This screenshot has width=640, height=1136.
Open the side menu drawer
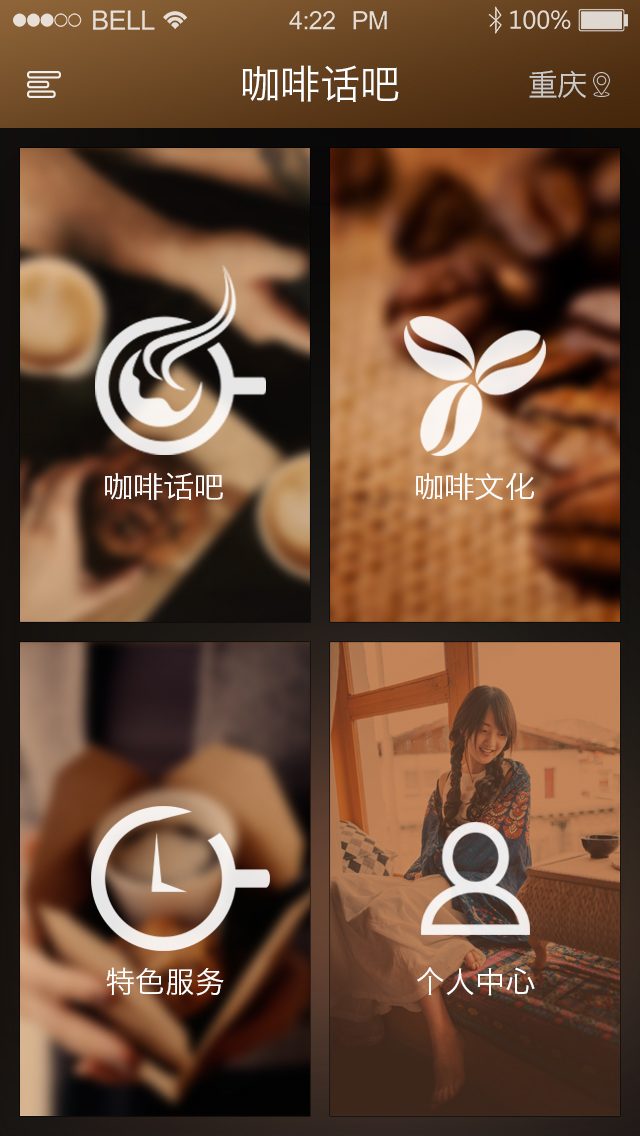point(43,85)
